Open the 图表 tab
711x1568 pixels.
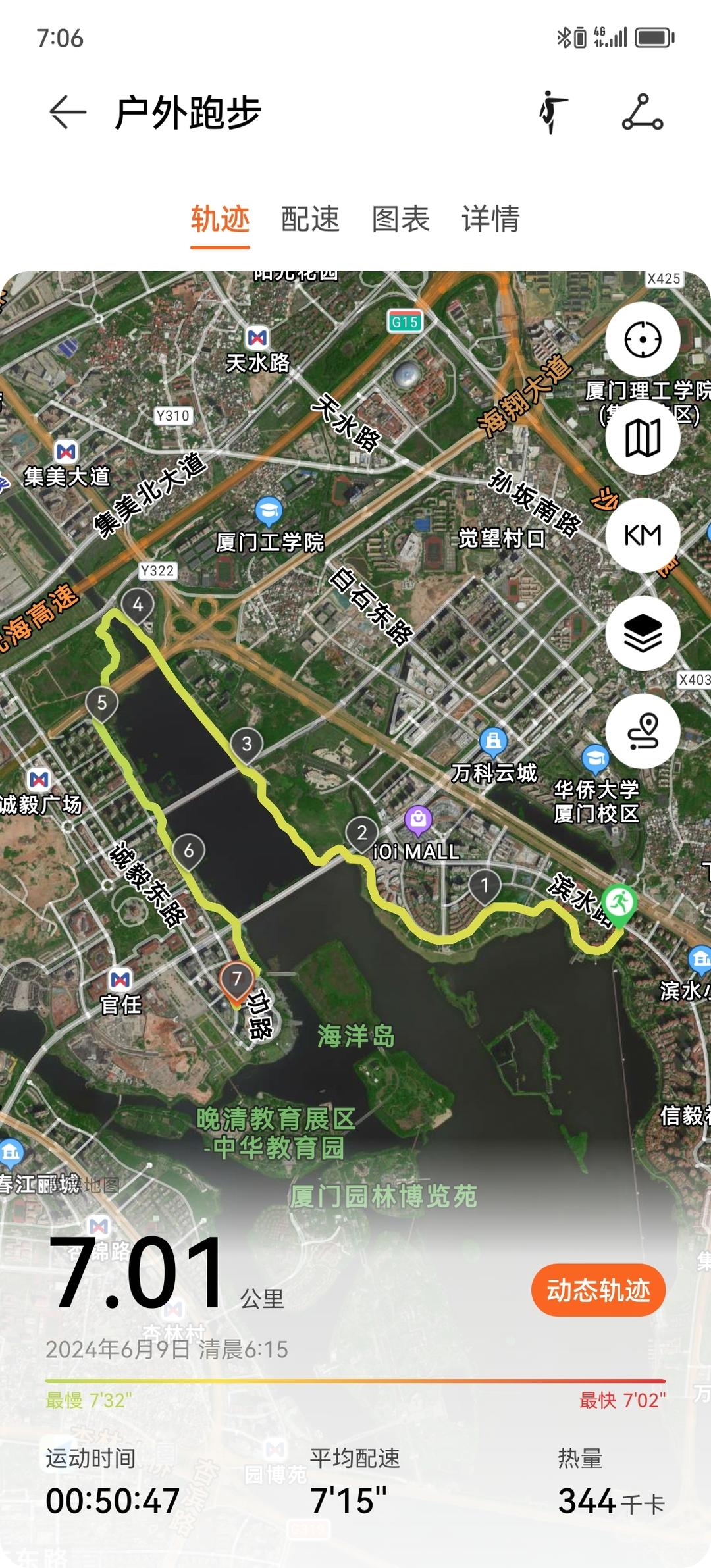400,219
